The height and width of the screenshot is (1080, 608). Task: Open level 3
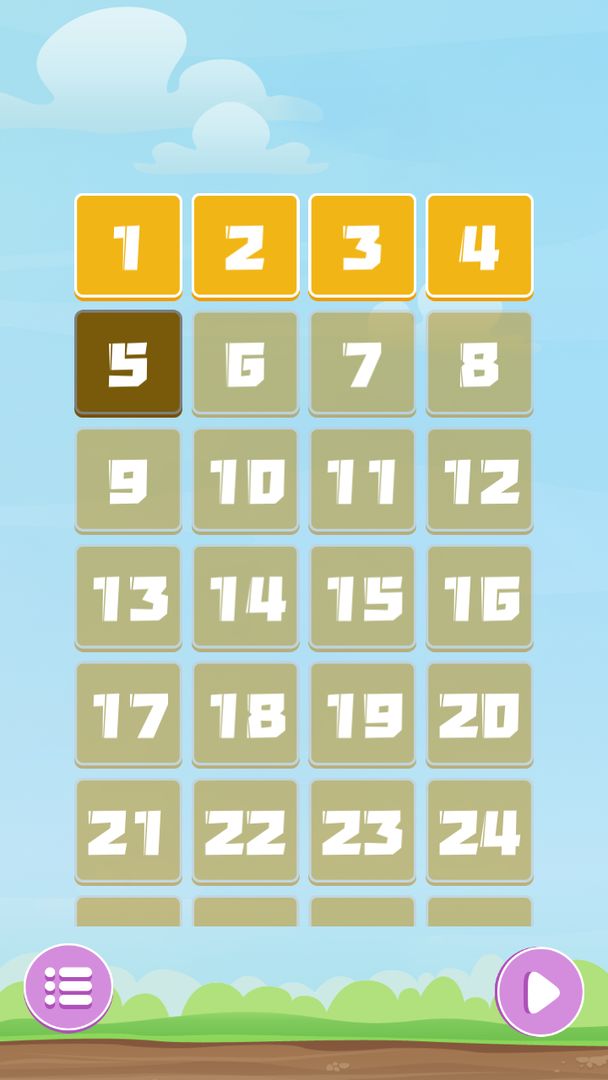(x=362, y=246)
